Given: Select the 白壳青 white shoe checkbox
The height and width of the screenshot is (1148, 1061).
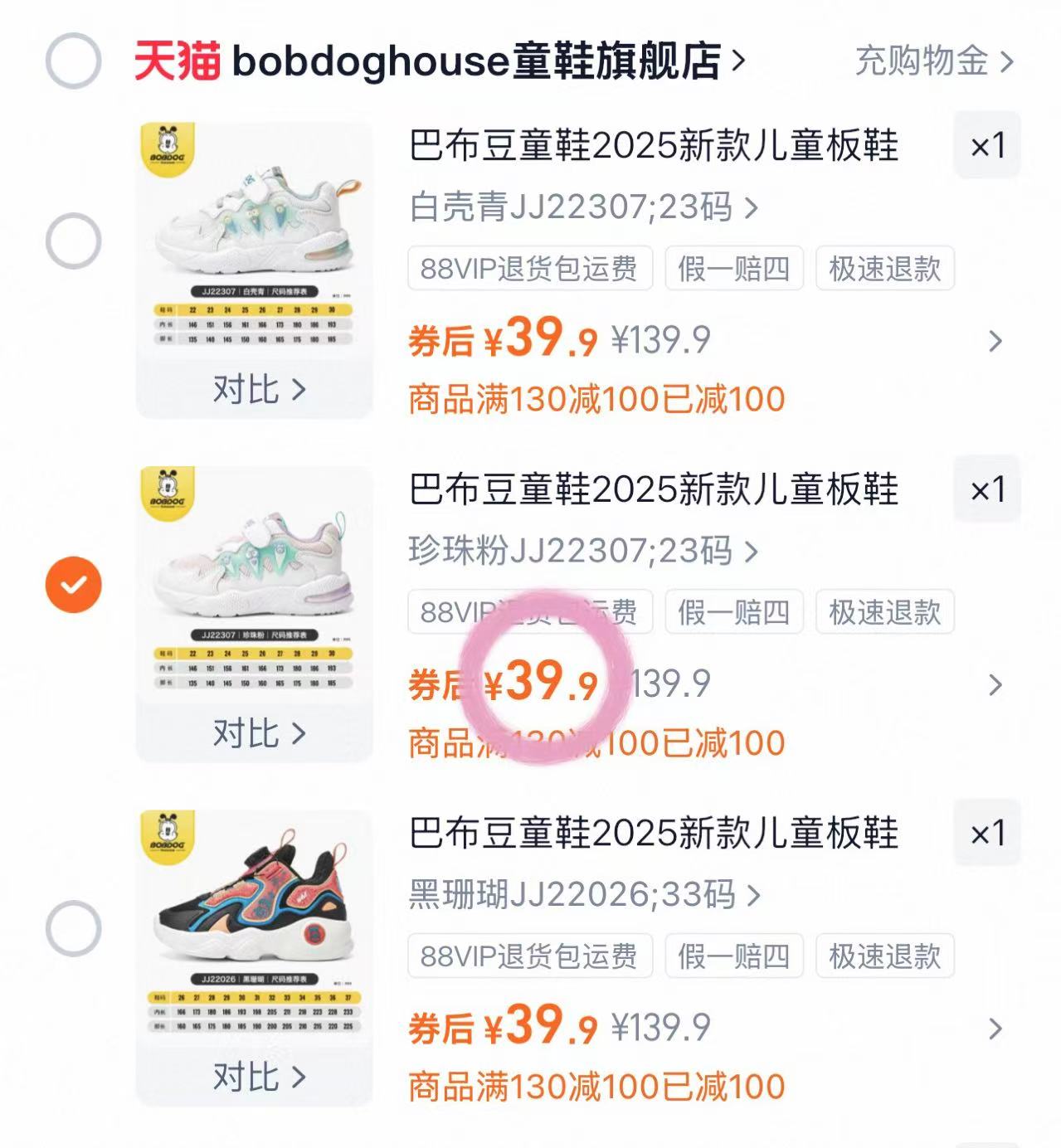Looking at the screenshot, I should (71, 241).
